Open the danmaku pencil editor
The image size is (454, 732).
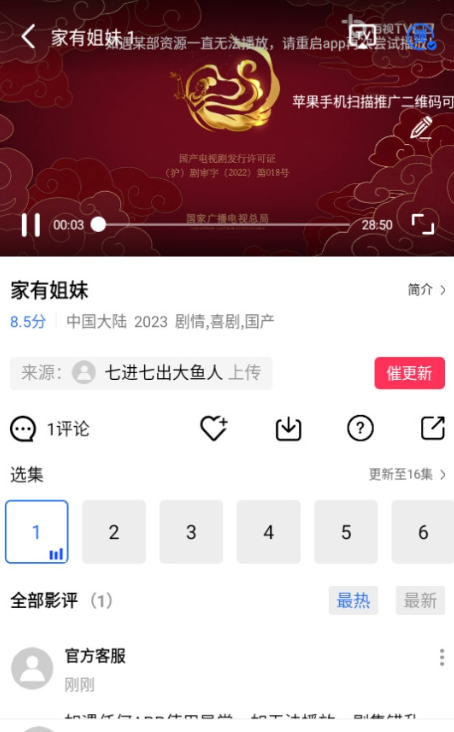click(421, 128)
